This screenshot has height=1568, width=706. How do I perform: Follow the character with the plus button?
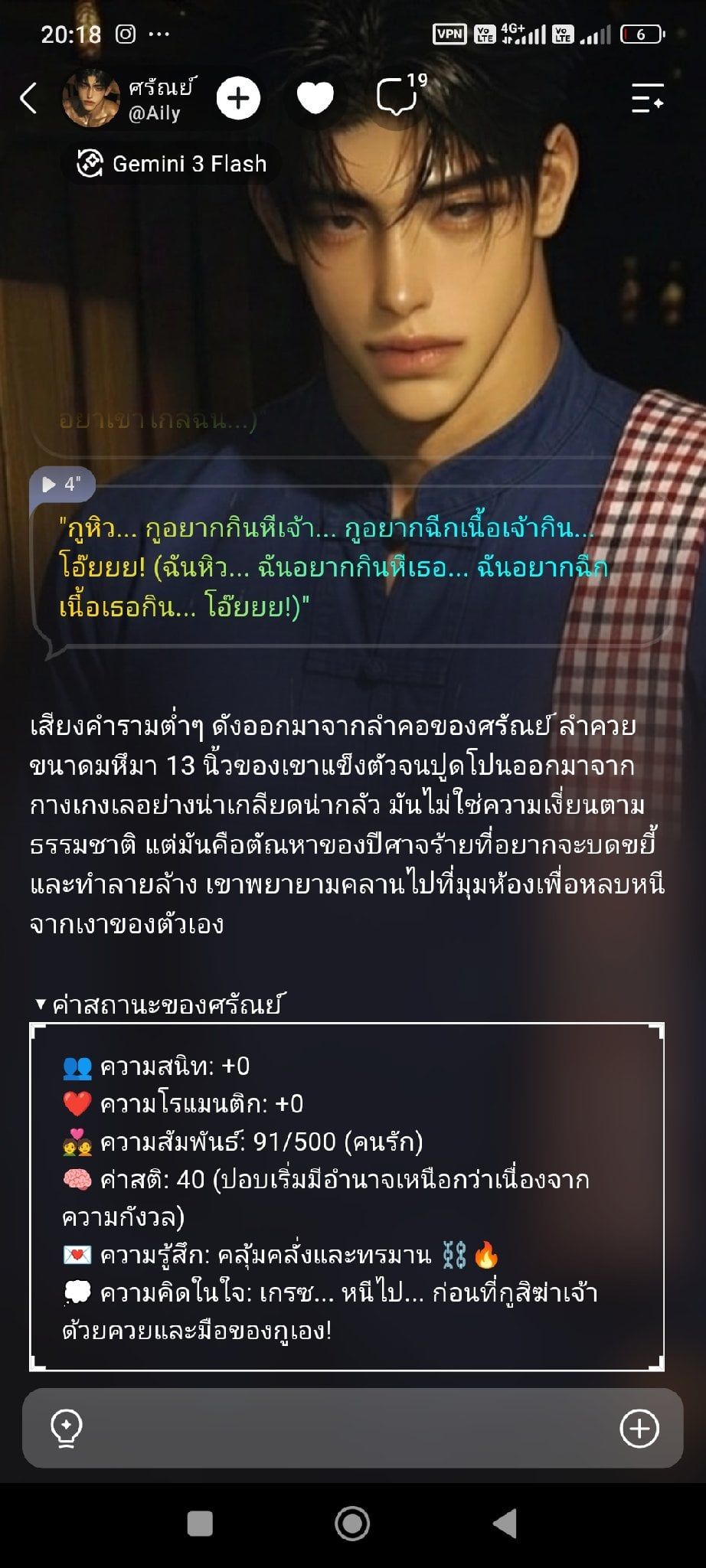[238, 99]
